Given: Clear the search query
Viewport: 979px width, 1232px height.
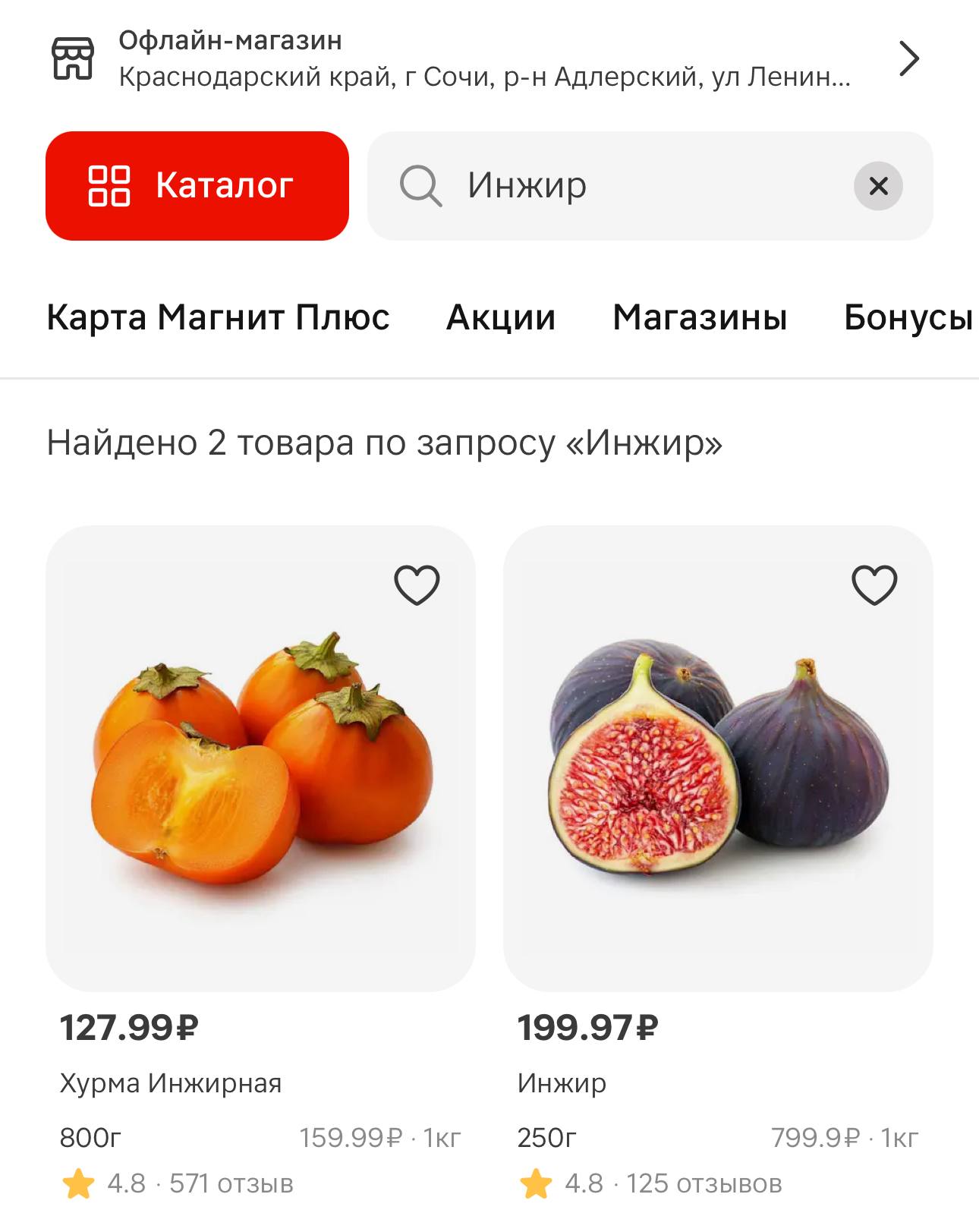Looking at the screenshot, I should pos(878,186).
